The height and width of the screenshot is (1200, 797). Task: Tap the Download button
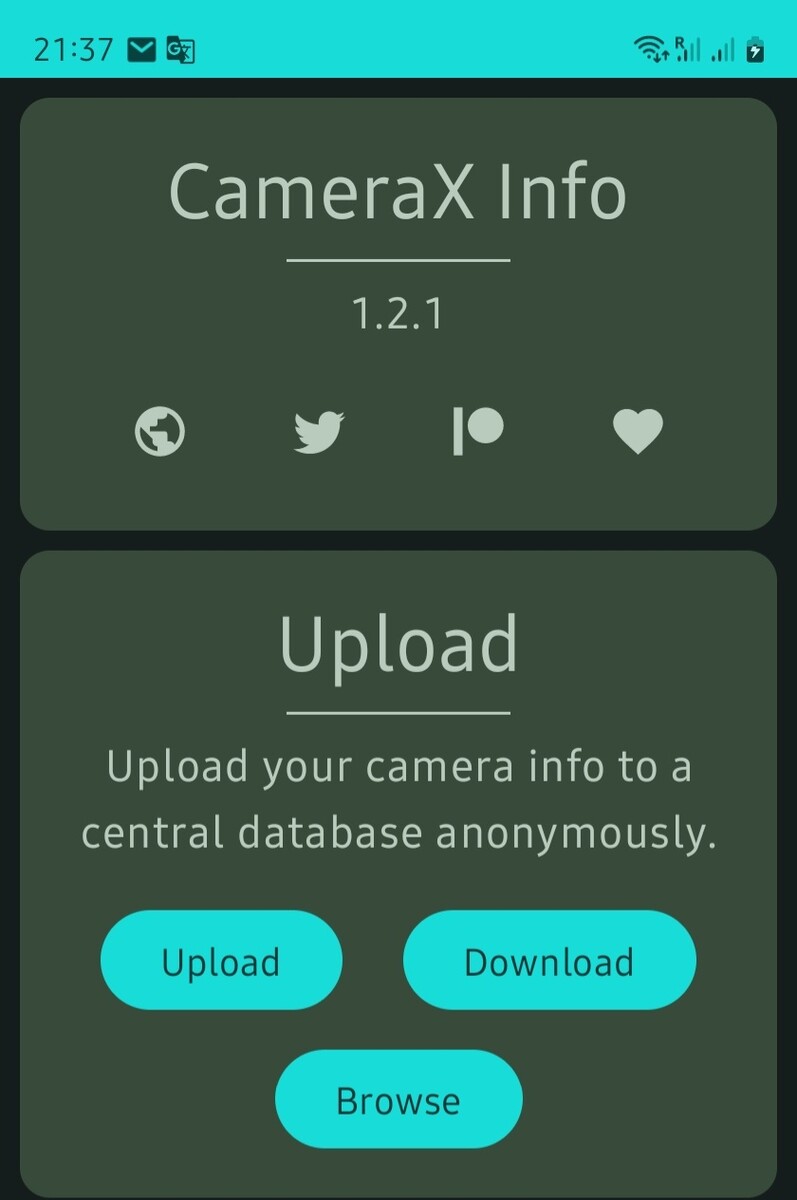(x=549, y=961)
